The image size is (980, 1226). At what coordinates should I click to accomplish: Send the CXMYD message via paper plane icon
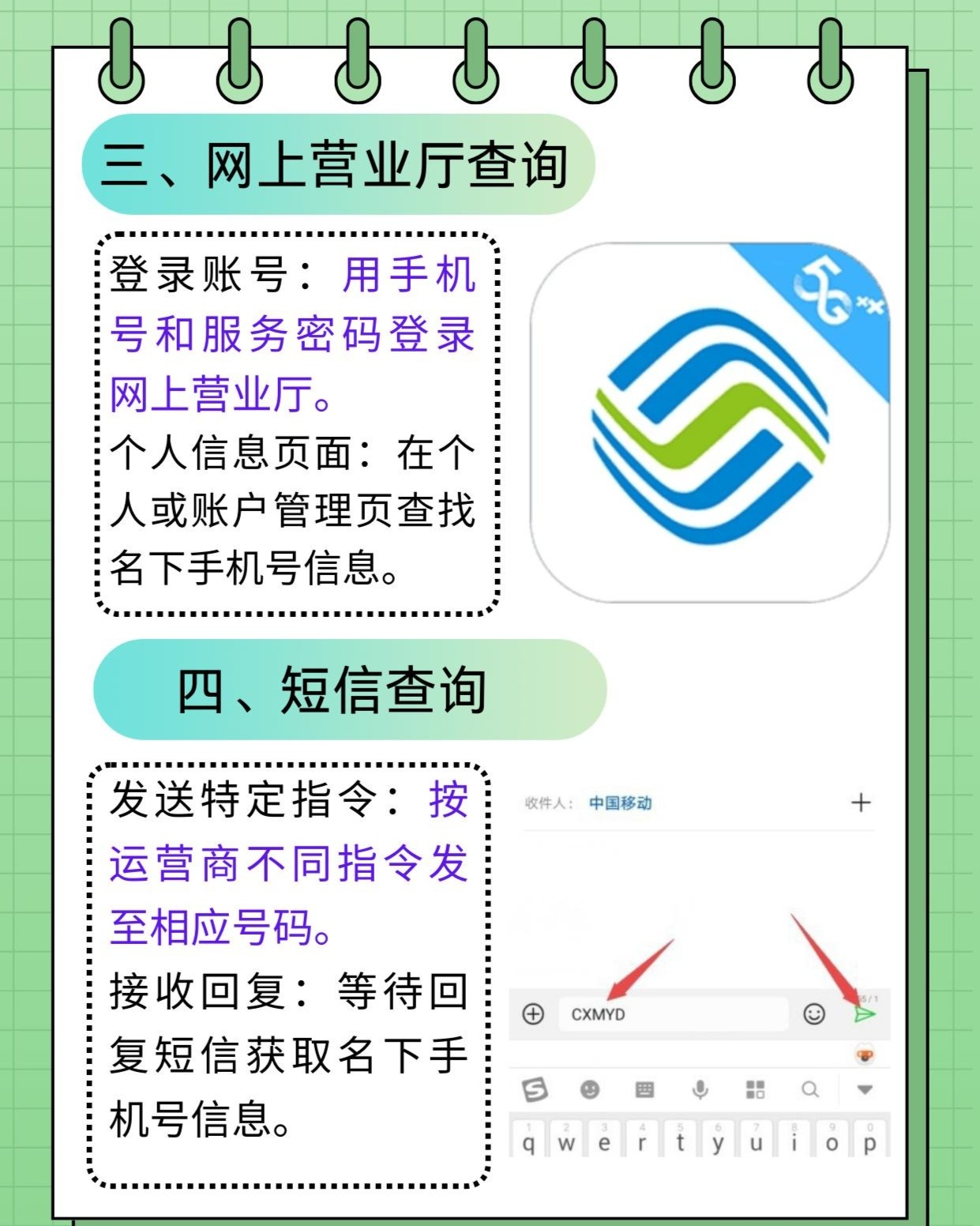click(865, 1014)
